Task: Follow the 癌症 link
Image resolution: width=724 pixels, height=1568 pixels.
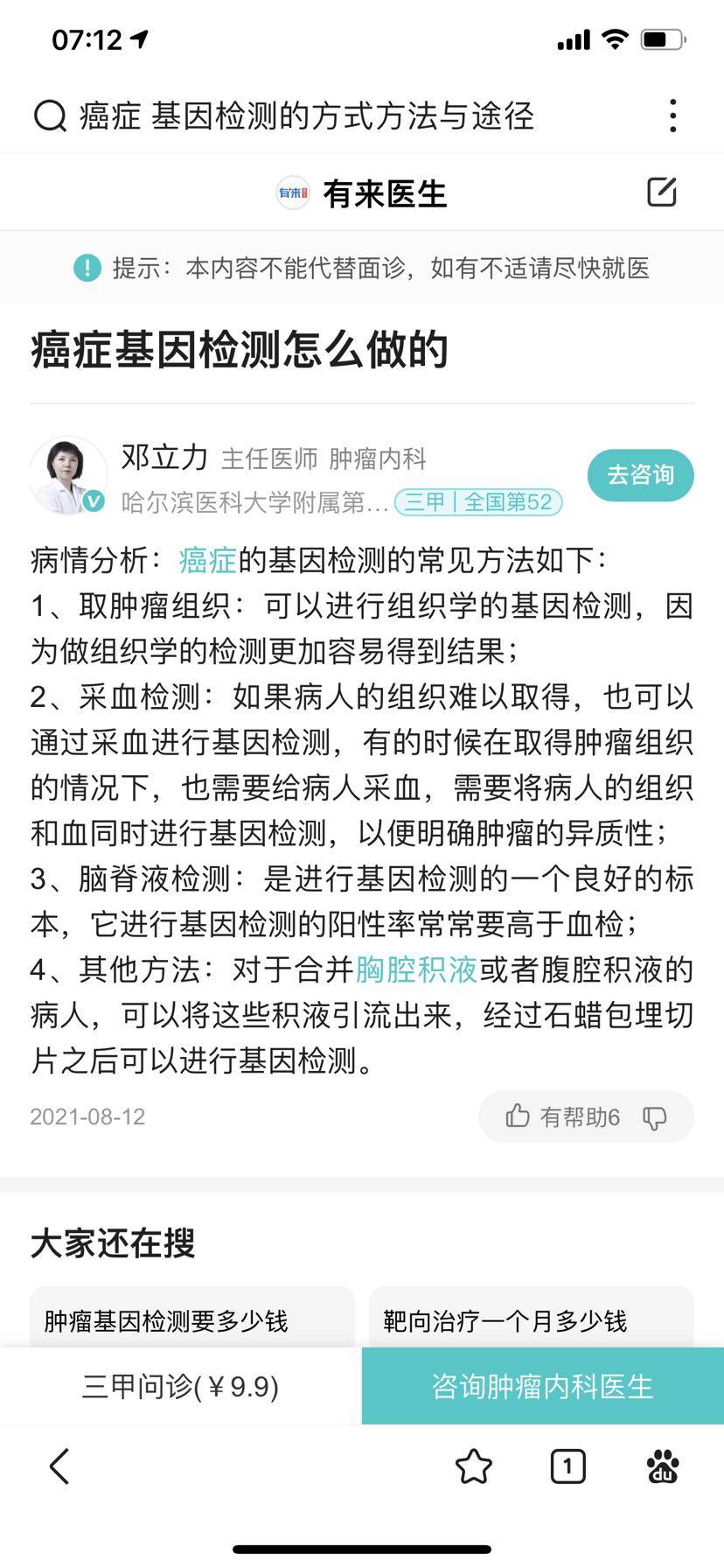Action: 207,560
